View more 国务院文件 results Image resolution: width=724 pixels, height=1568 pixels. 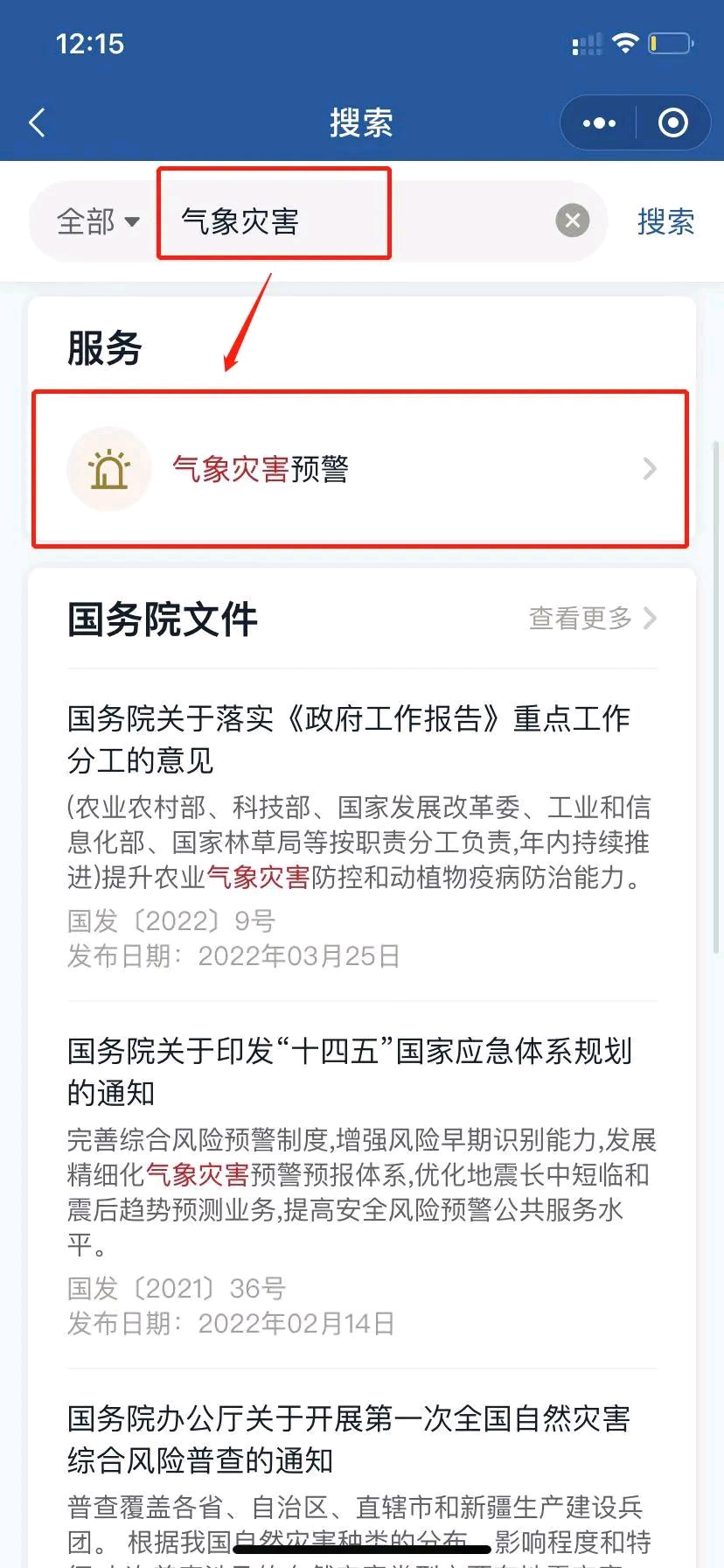coord(592,619)
